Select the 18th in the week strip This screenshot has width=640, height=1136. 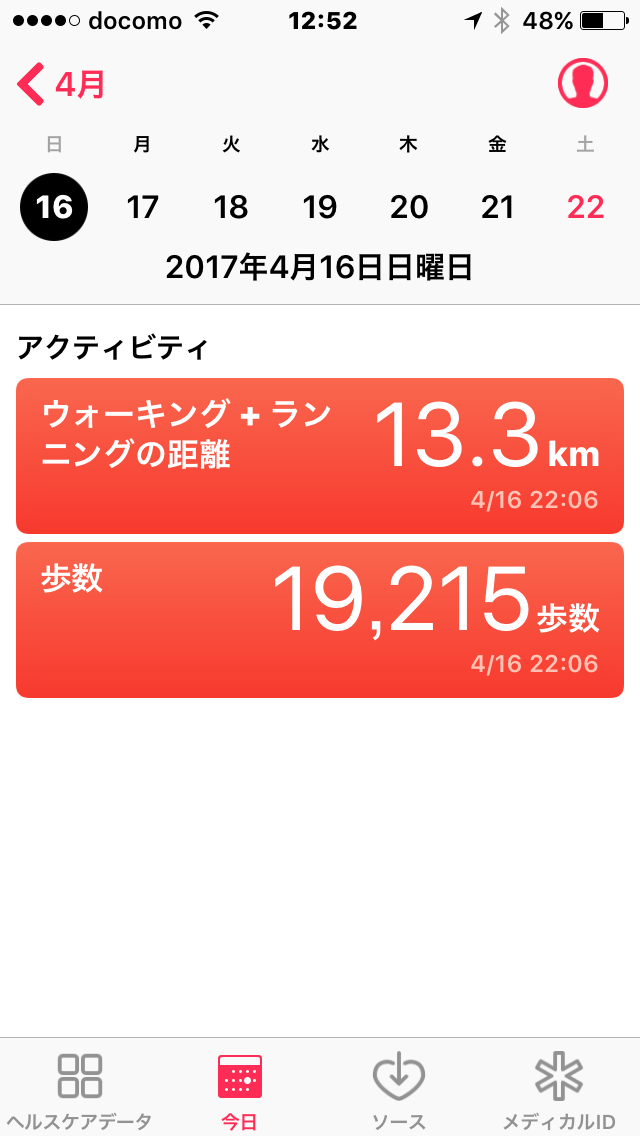(231, 209)
